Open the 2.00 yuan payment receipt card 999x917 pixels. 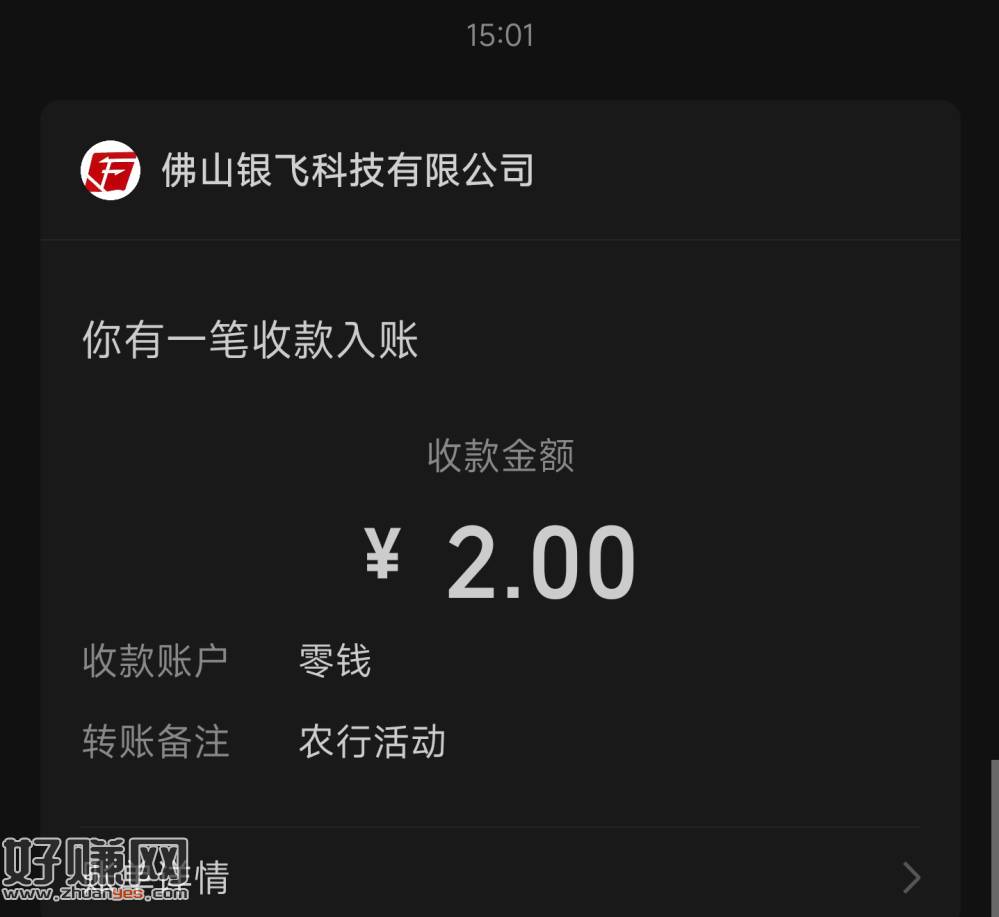click(500, 540)
